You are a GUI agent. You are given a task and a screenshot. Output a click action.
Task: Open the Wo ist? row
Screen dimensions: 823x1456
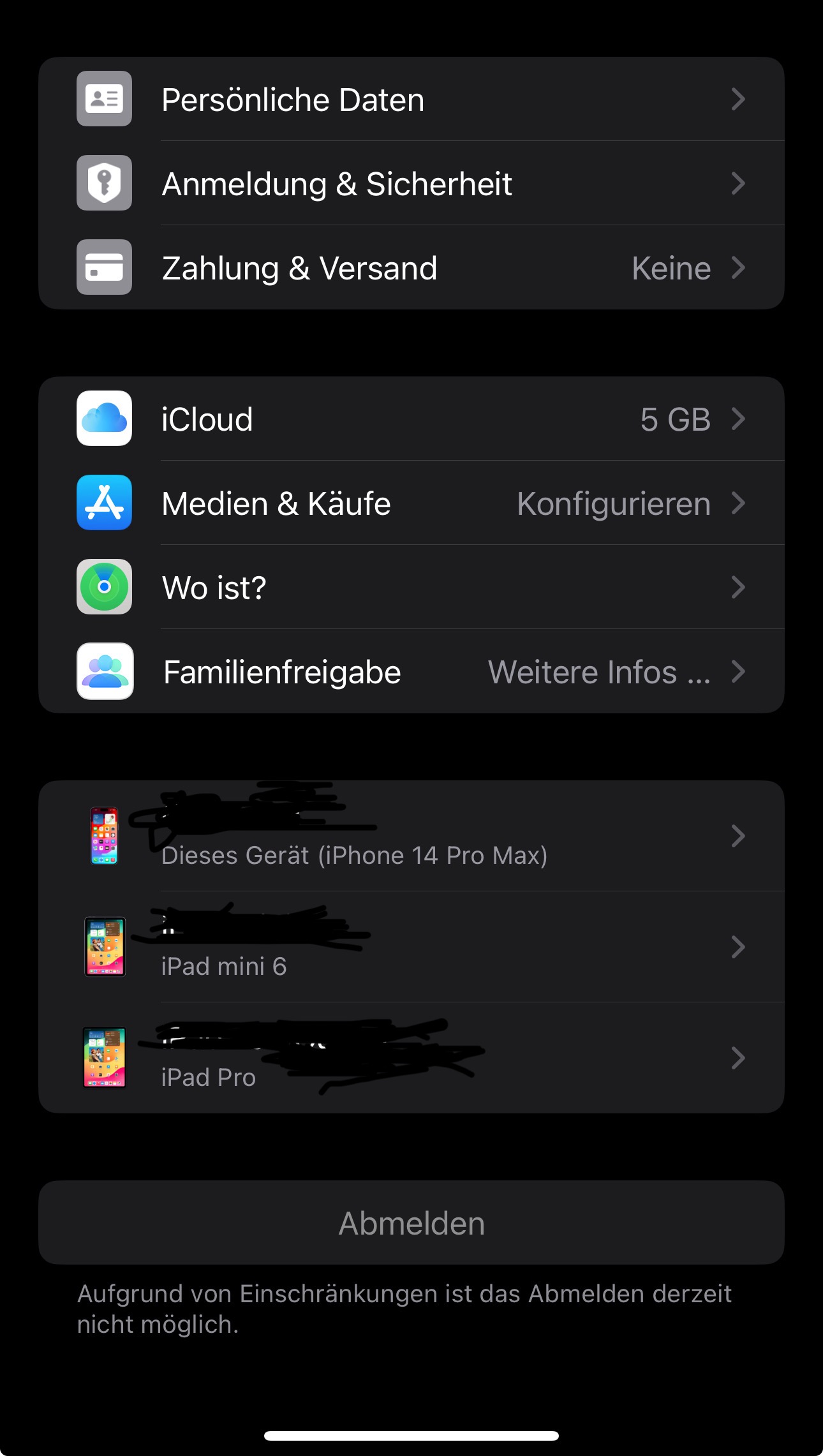coord(411,588)
